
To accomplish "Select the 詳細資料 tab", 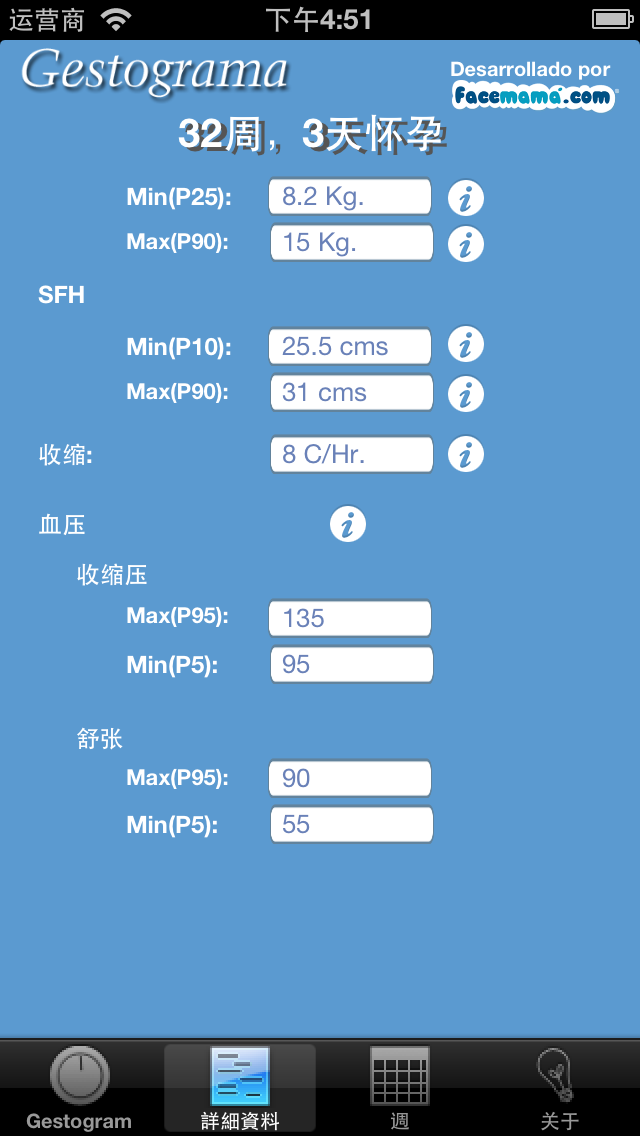I will coord(240,1088).
